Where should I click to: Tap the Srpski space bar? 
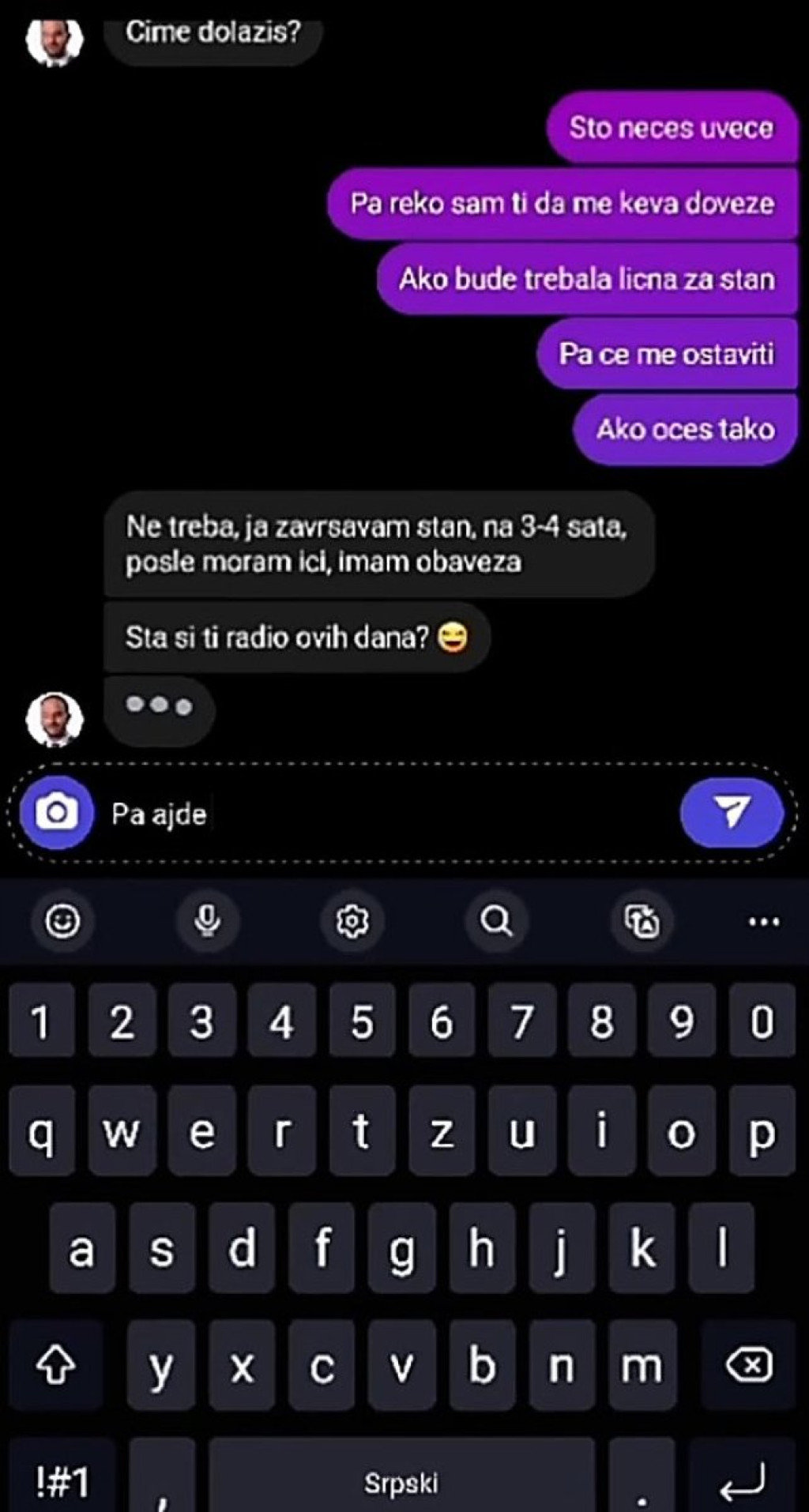pyautogui.click(x=401, y=1481)
